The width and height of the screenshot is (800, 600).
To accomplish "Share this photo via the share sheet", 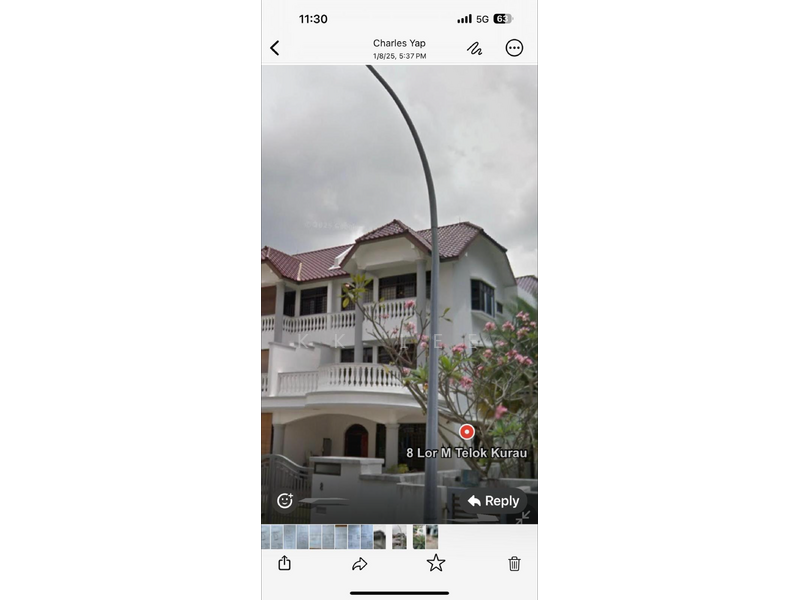I will point(284,563).
